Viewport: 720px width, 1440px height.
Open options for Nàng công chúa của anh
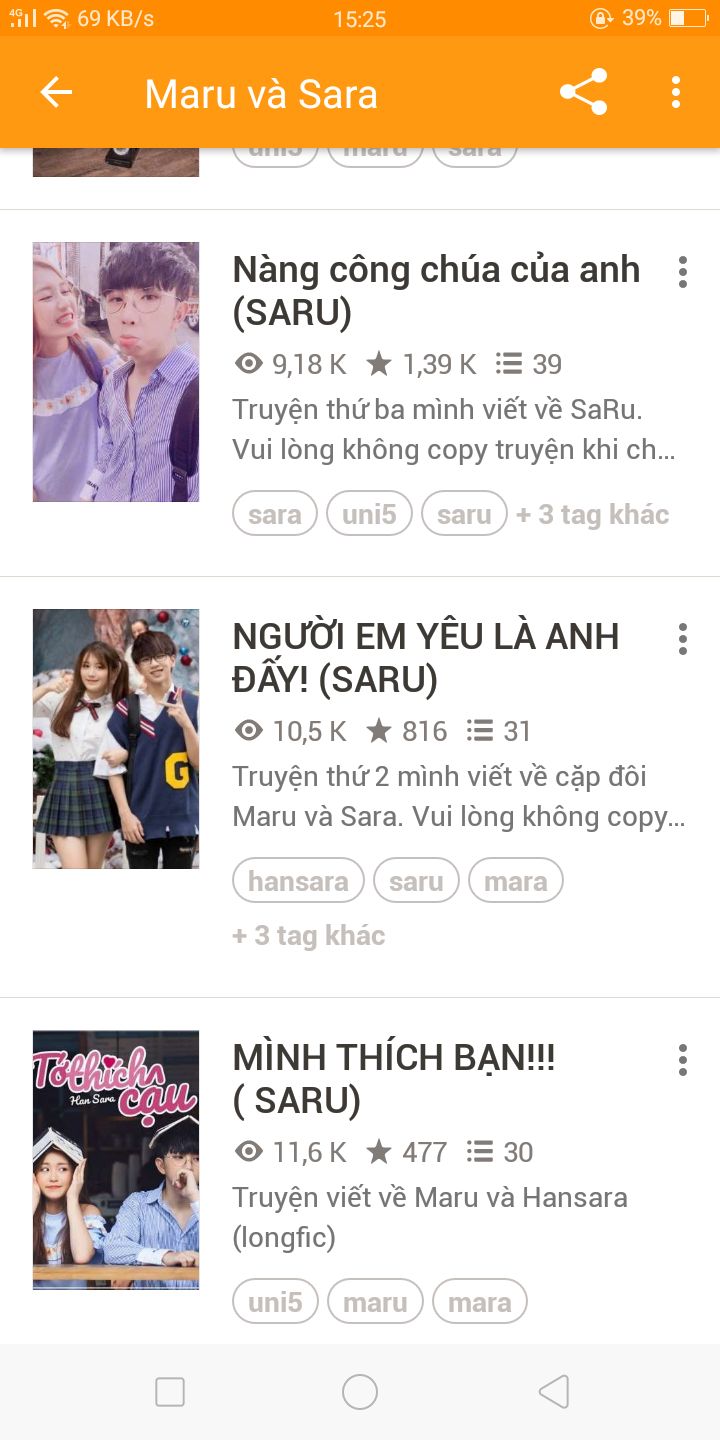point(683,272)
